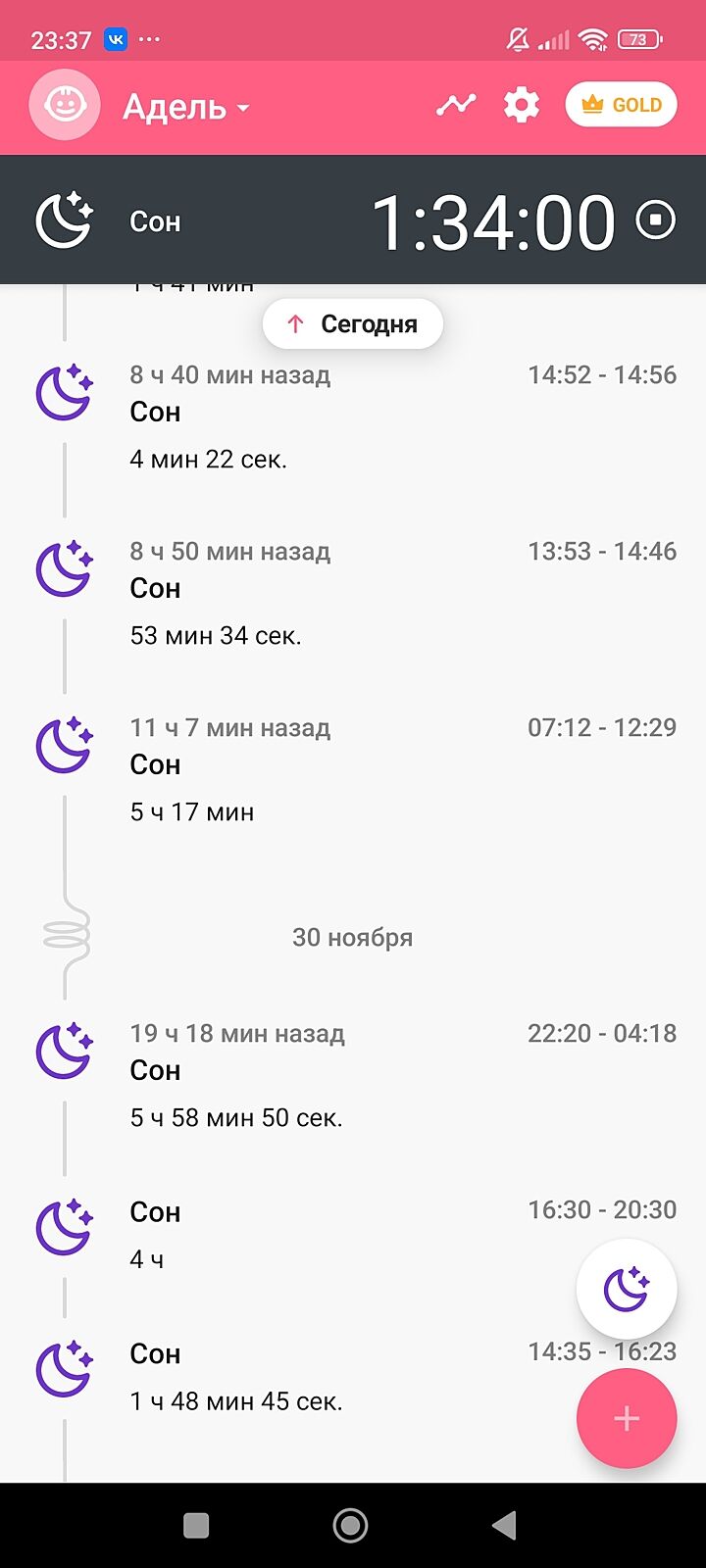Jump to today with the Сегодня chip
Image resolution: width=706 pixels, height=1568 pixels.
353,324
